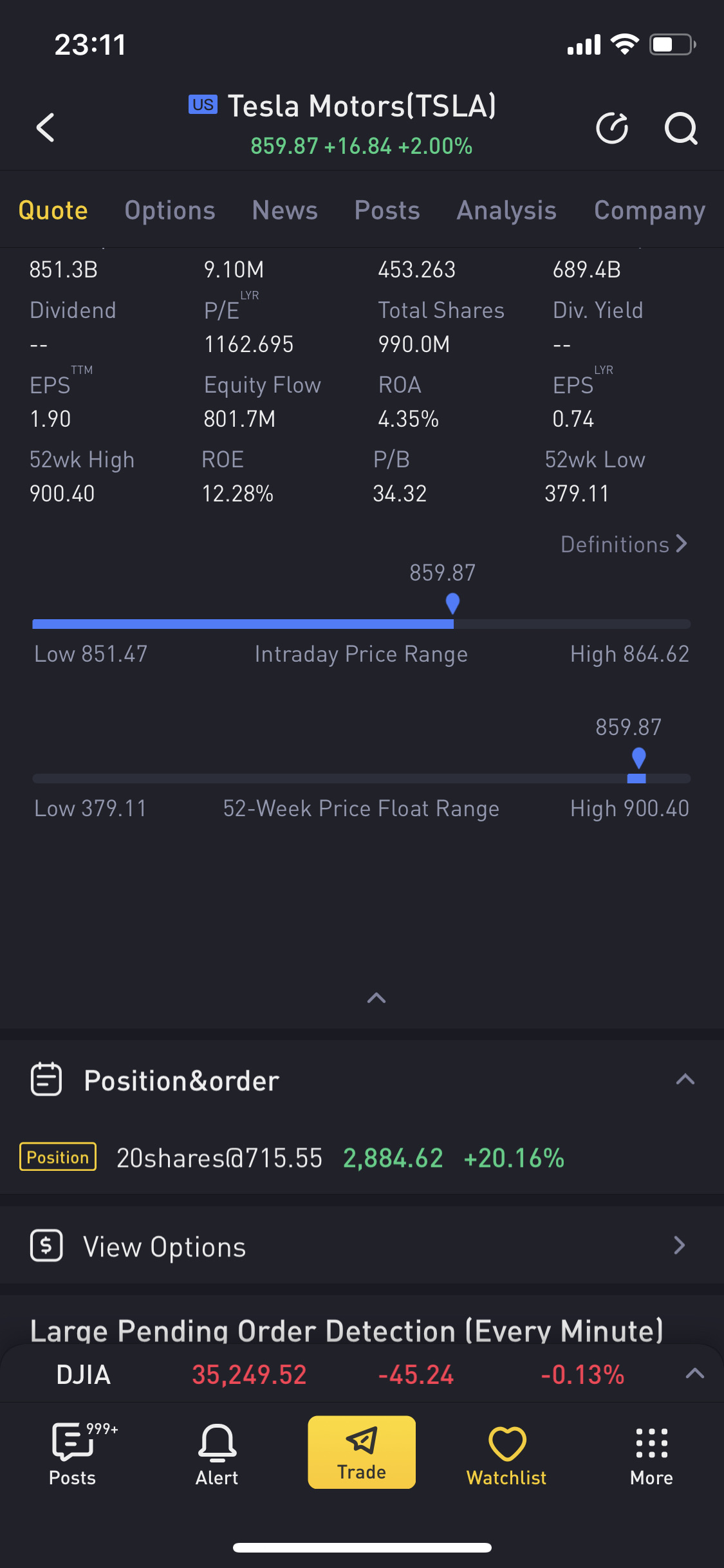Set a price Alert
This screenshot has height=1568, width=724.
[217, 1454]
